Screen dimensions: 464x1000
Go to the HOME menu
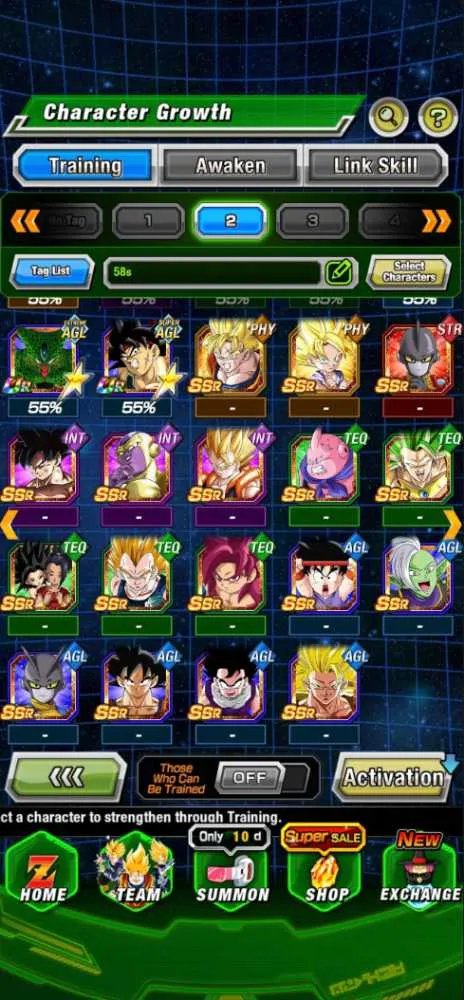(42, 872)
